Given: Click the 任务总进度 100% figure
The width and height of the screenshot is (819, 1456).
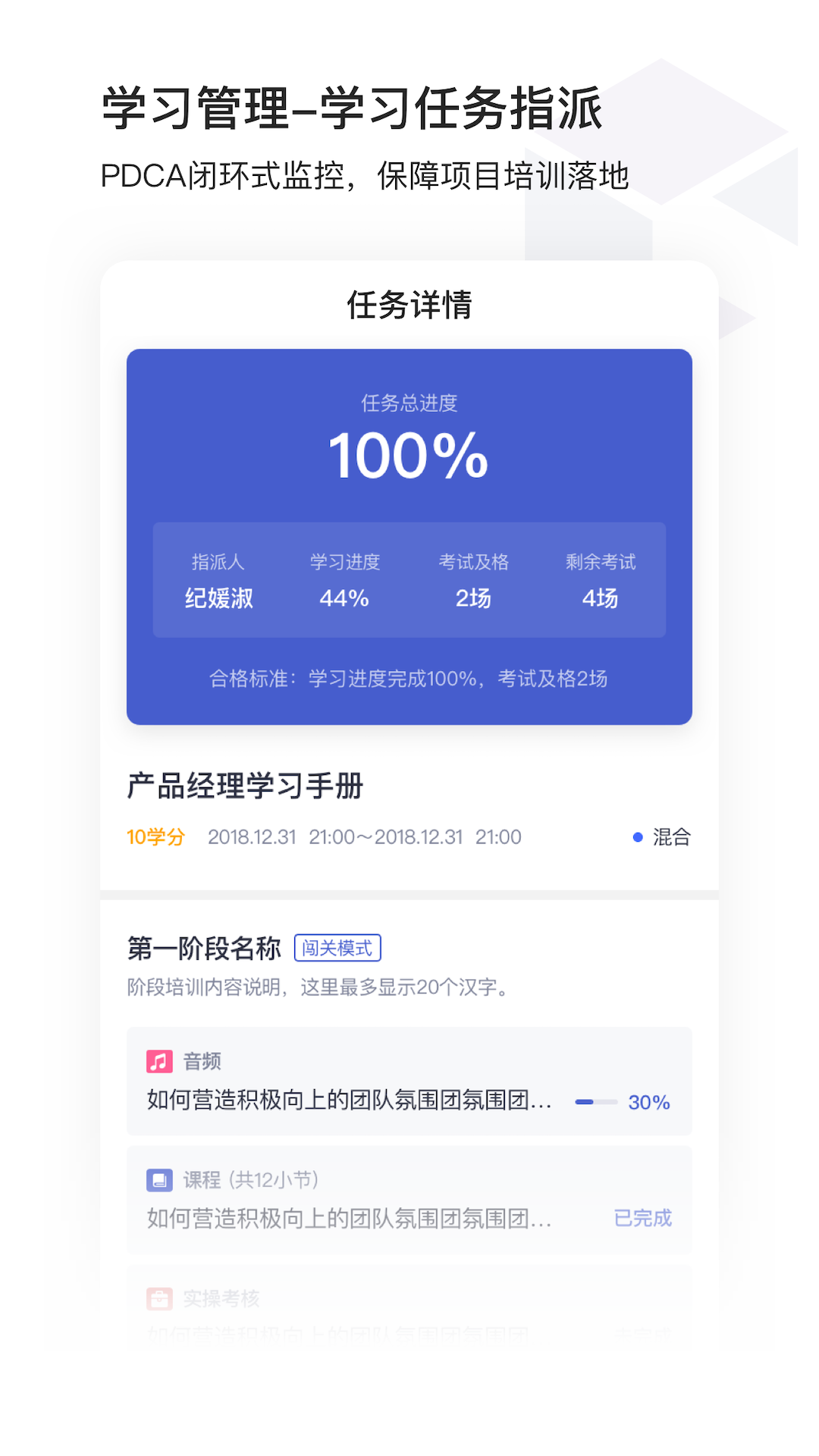Looking at the screenshot, I should tap(408, 455).
